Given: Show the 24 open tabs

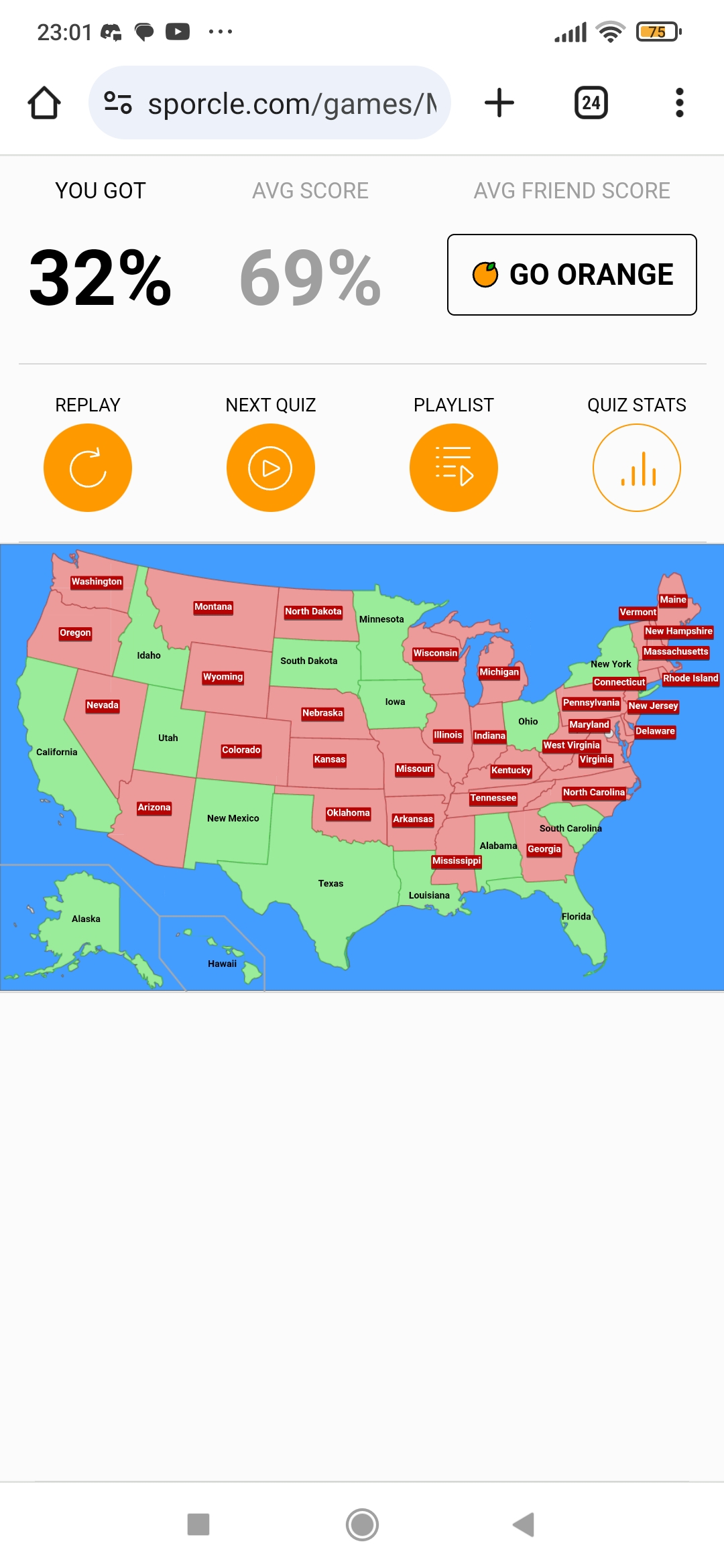Looking at the screenshot, I should tap(591, 103).
